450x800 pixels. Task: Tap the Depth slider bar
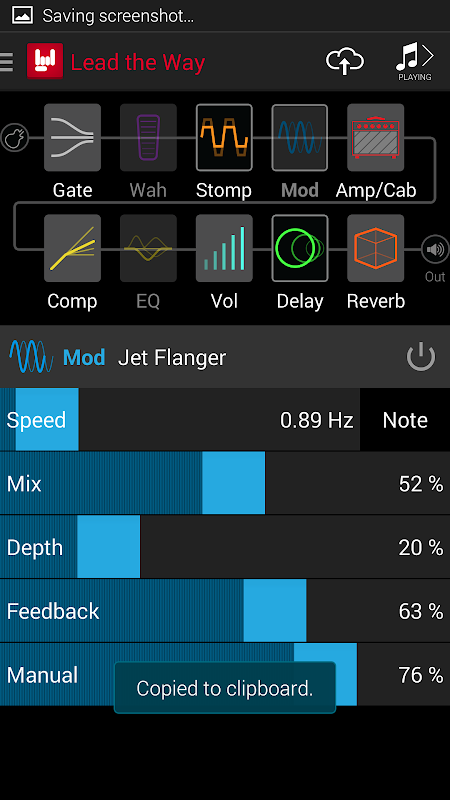(225, 547)
